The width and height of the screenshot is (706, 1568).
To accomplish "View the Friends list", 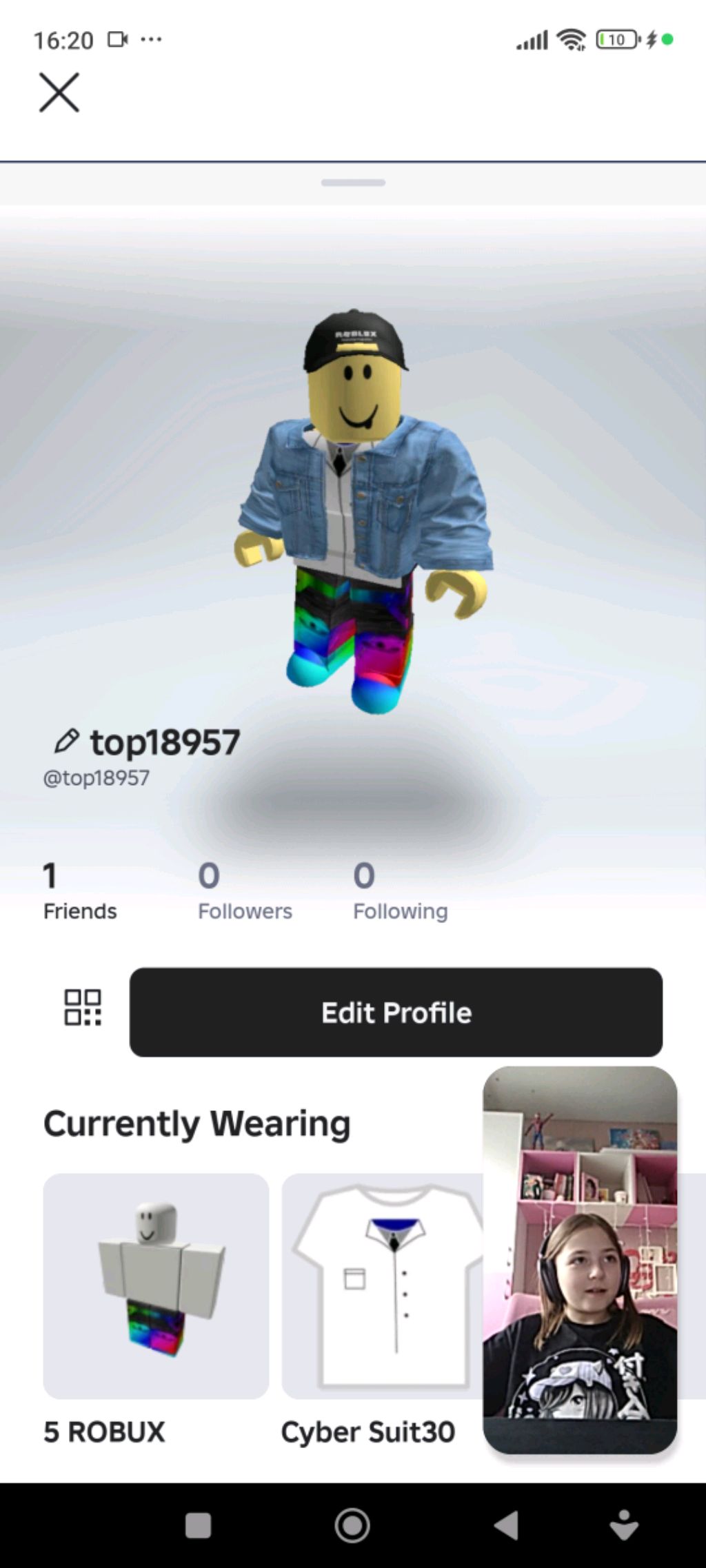I will [79, 891].
